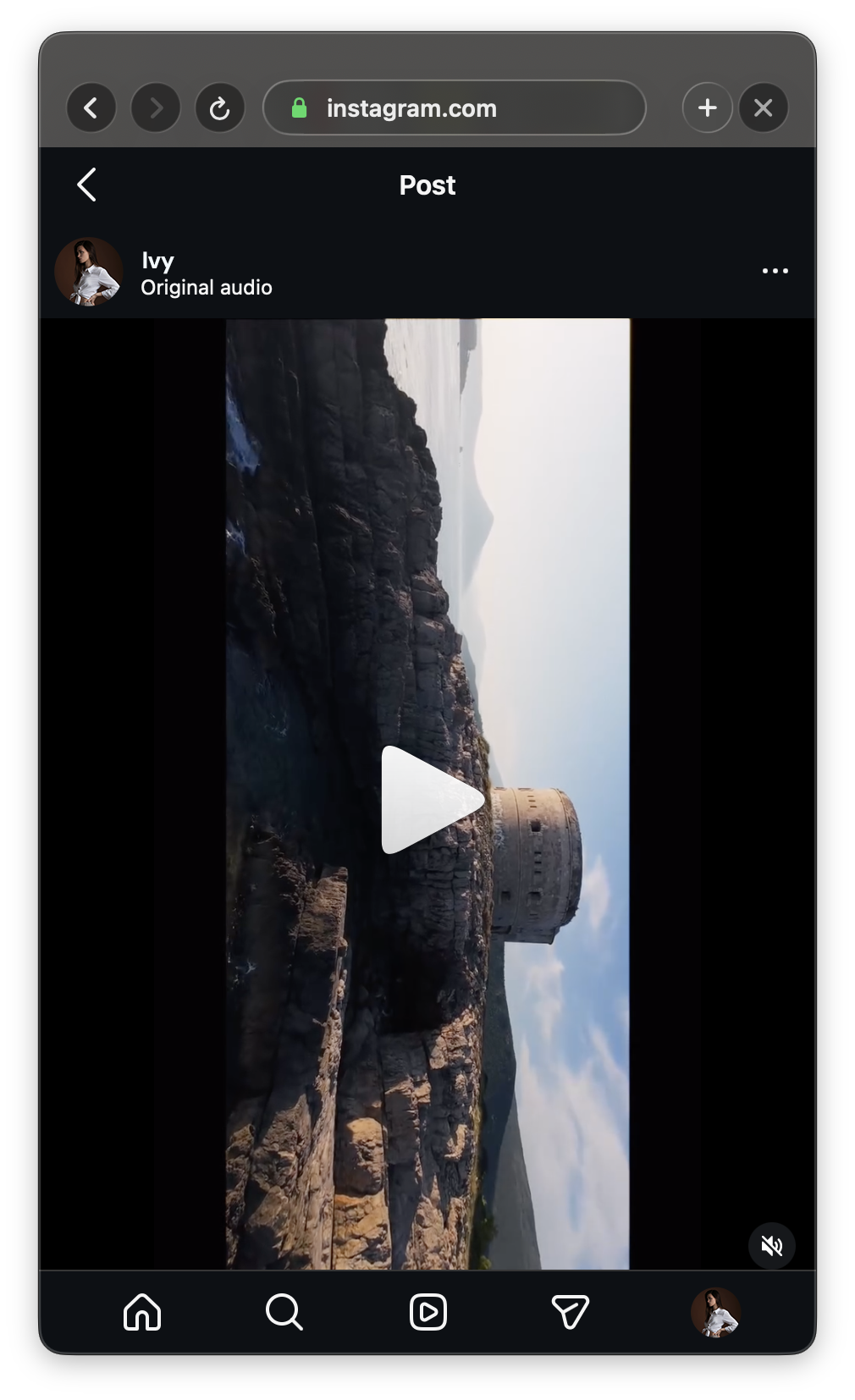This screenshot has height=1400, width=855.
Task: Navigate back in the browser
Action: (91, 108)
